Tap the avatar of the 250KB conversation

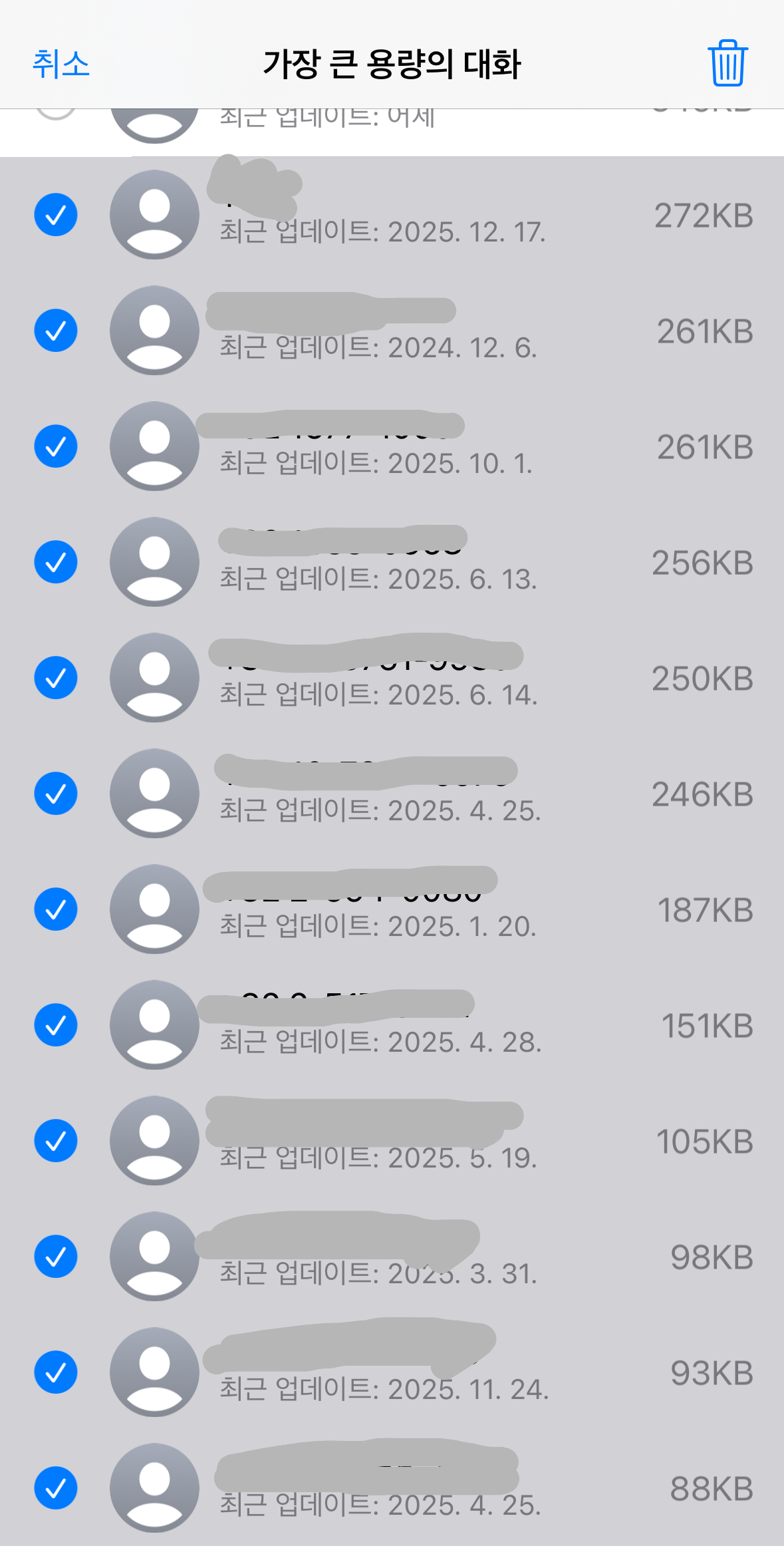coord(154,677)
